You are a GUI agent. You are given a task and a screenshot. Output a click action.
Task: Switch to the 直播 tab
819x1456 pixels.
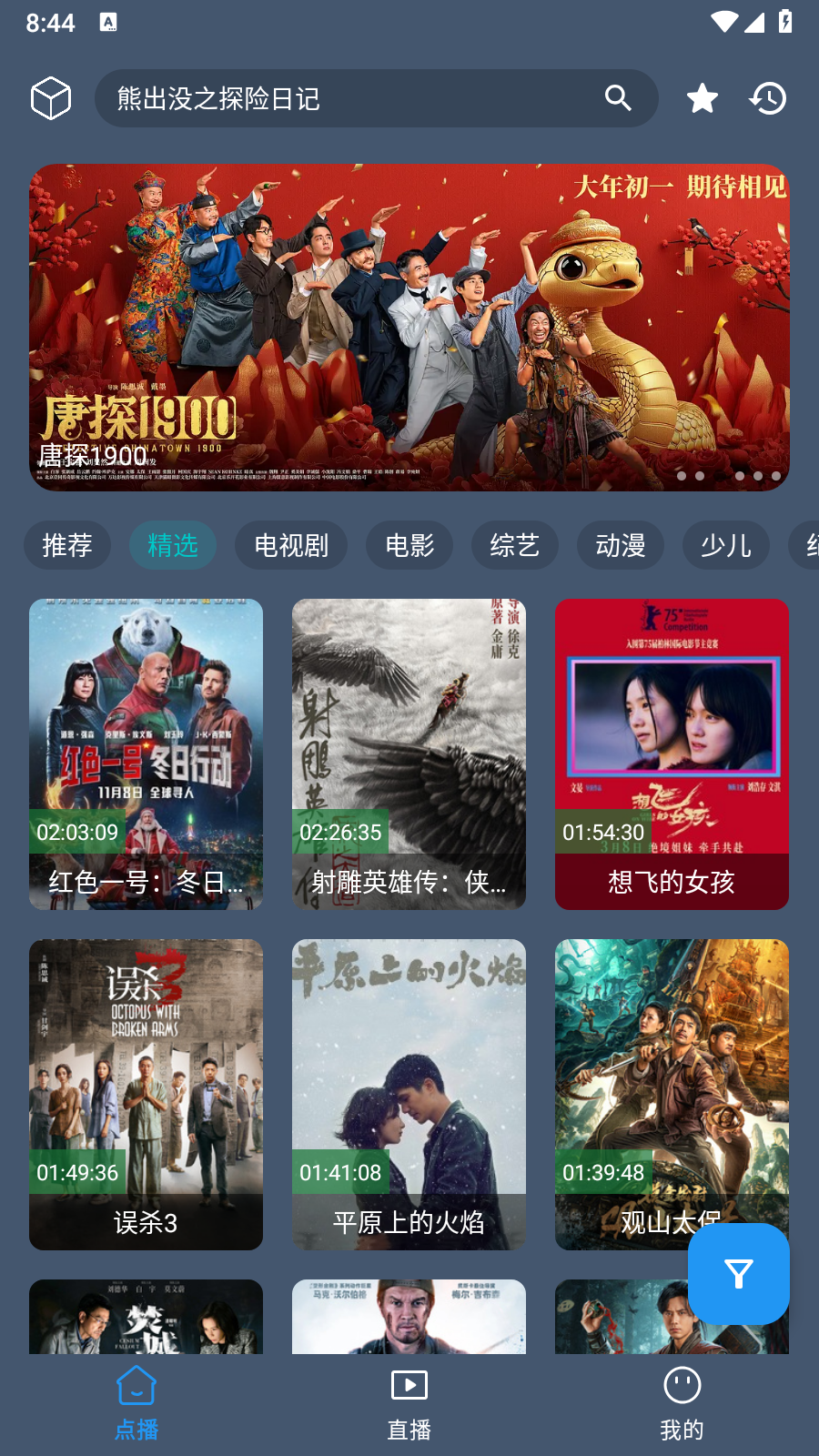point(409,1404)
